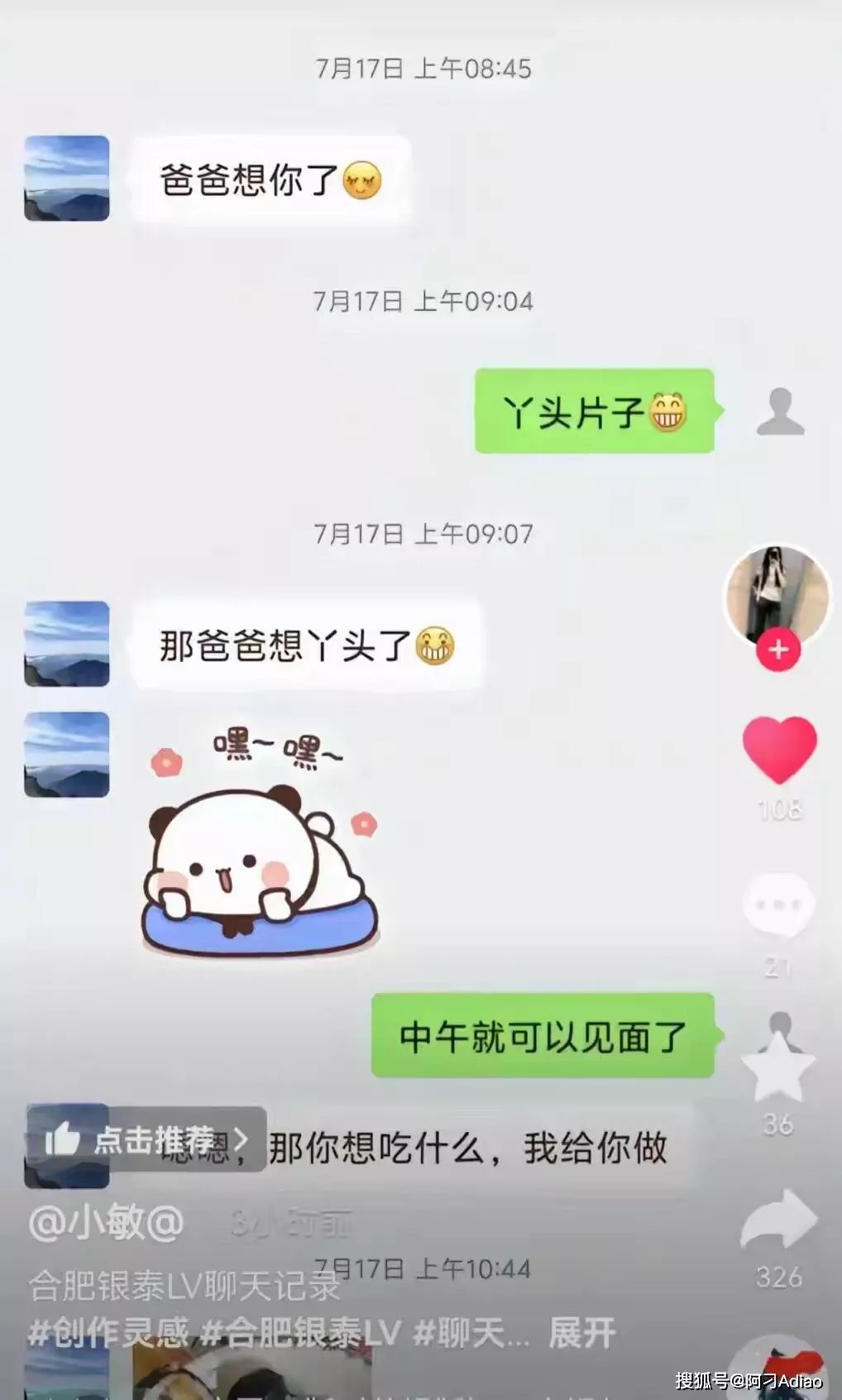
Task: Like this video with the heart
Action: click(x=779, y=750)
